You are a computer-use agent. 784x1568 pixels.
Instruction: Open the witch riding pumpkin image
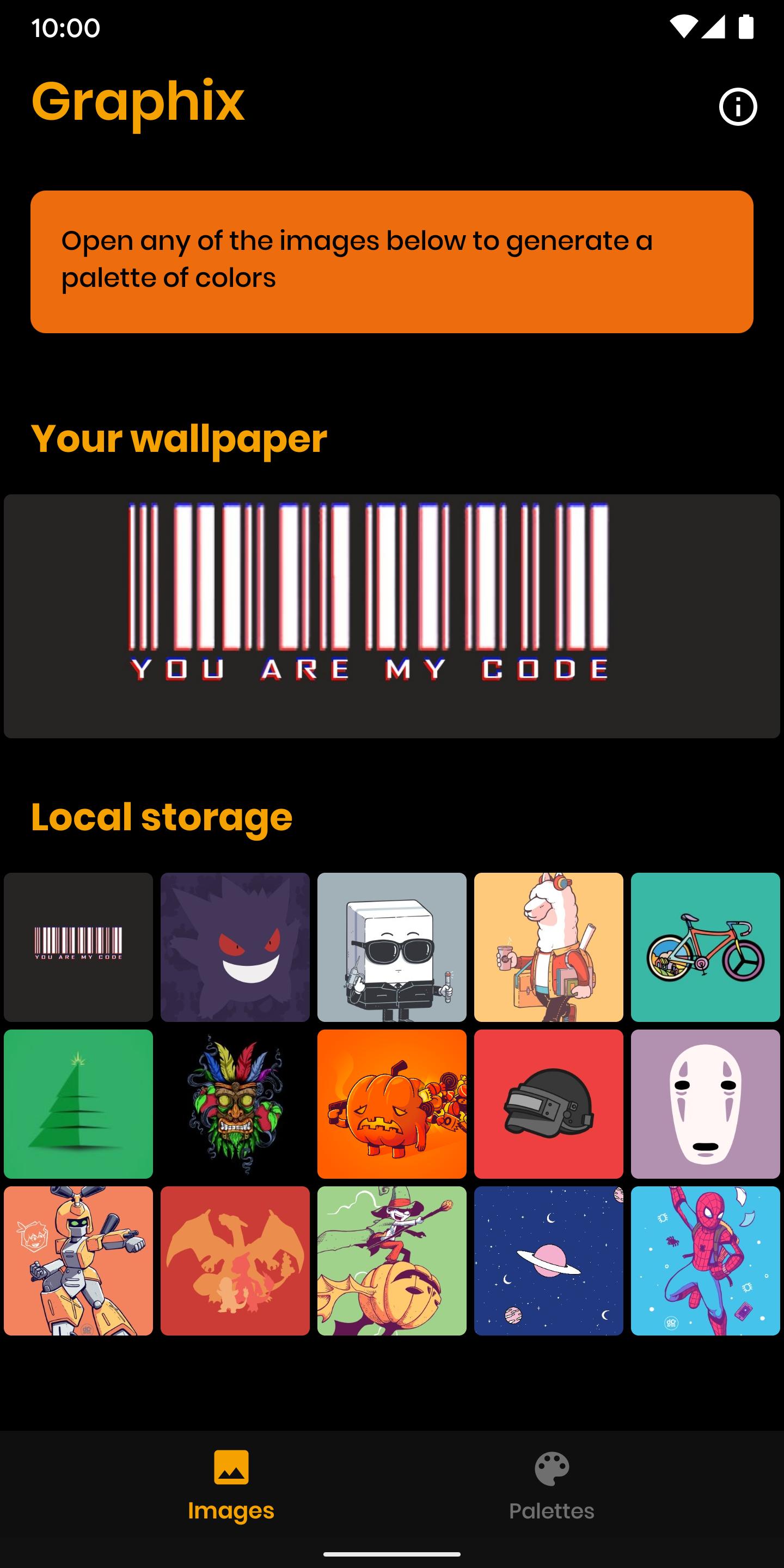point(392,1260)
